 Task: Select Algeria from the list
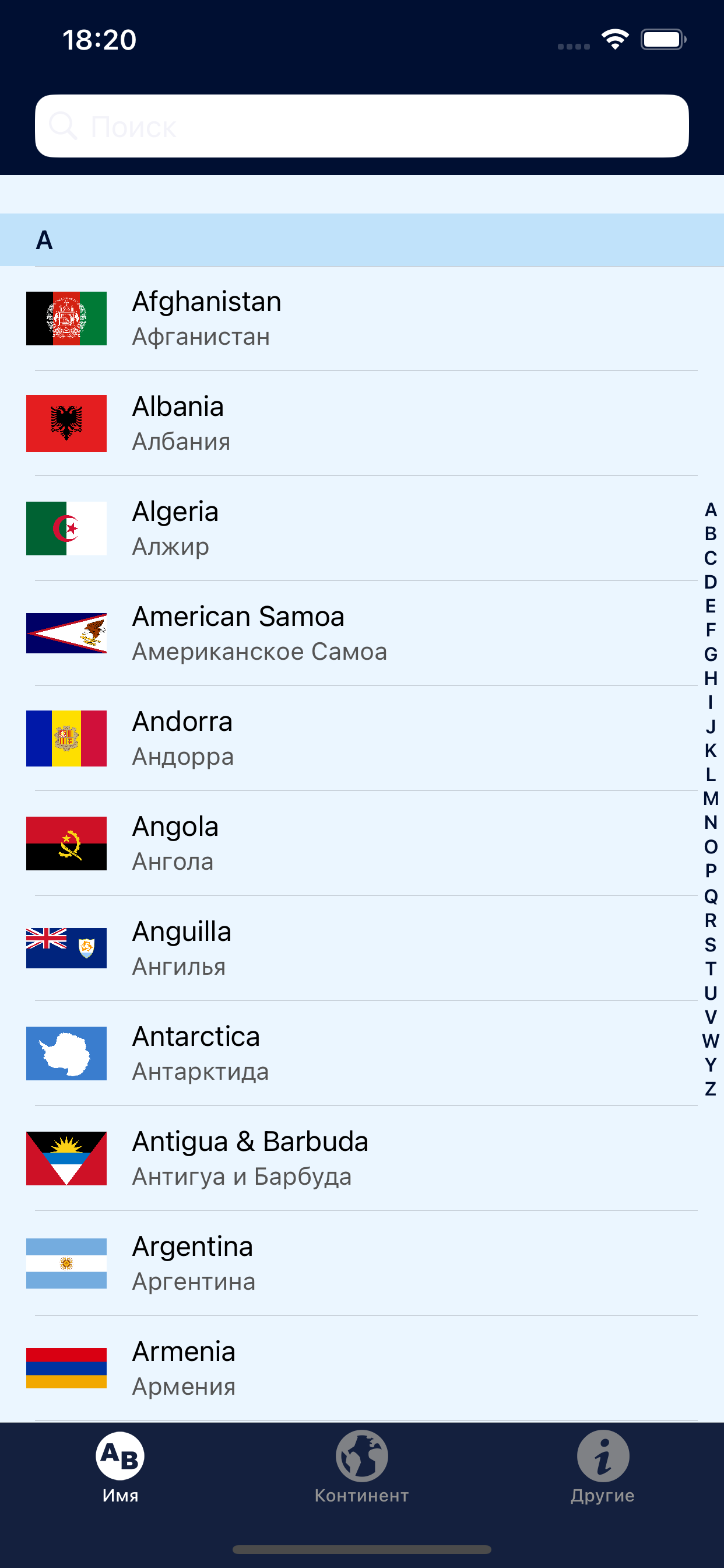(362, 528)
